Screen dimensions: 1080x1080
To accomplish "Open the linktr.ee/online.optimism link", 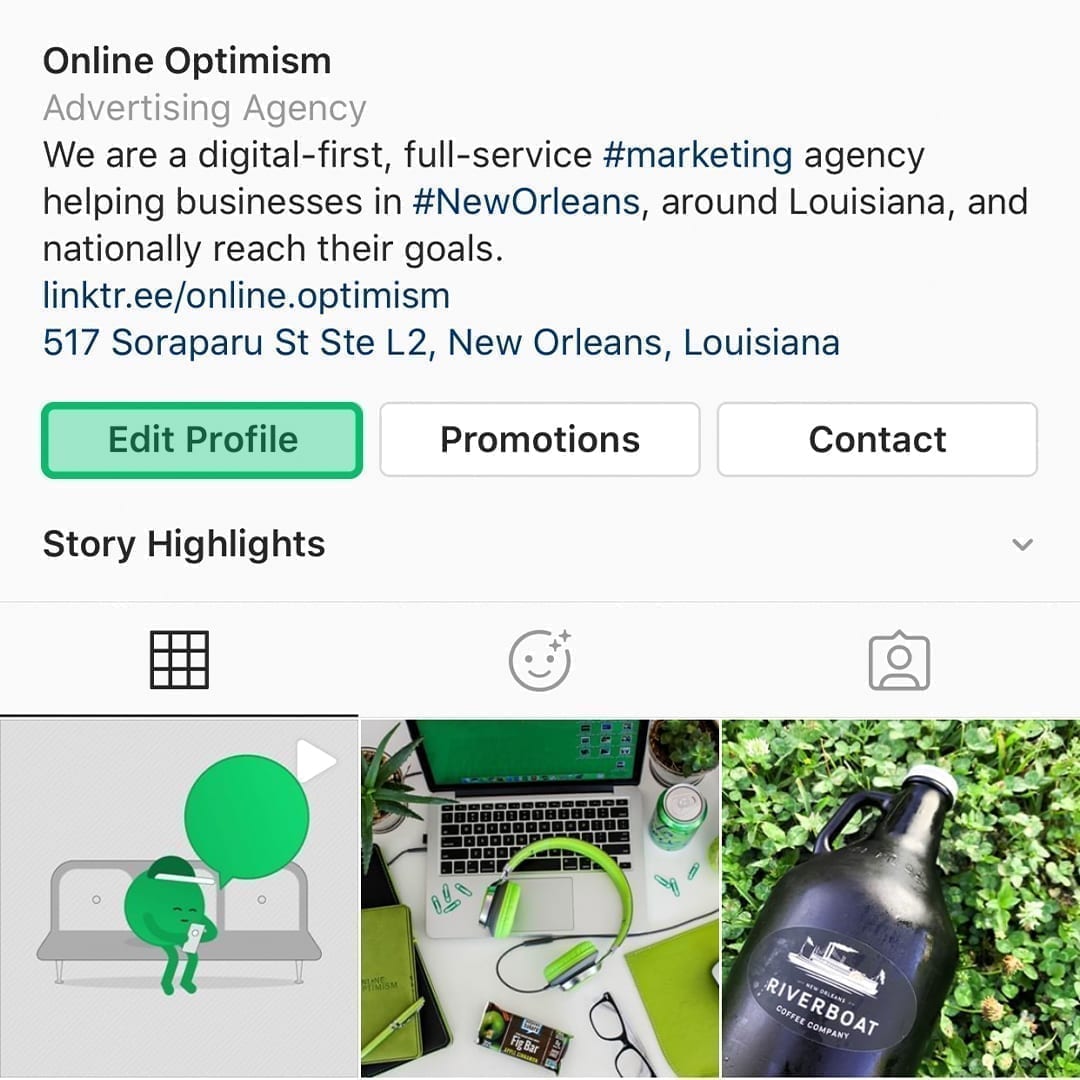I will pyautogui.click(x=246, y=296).
